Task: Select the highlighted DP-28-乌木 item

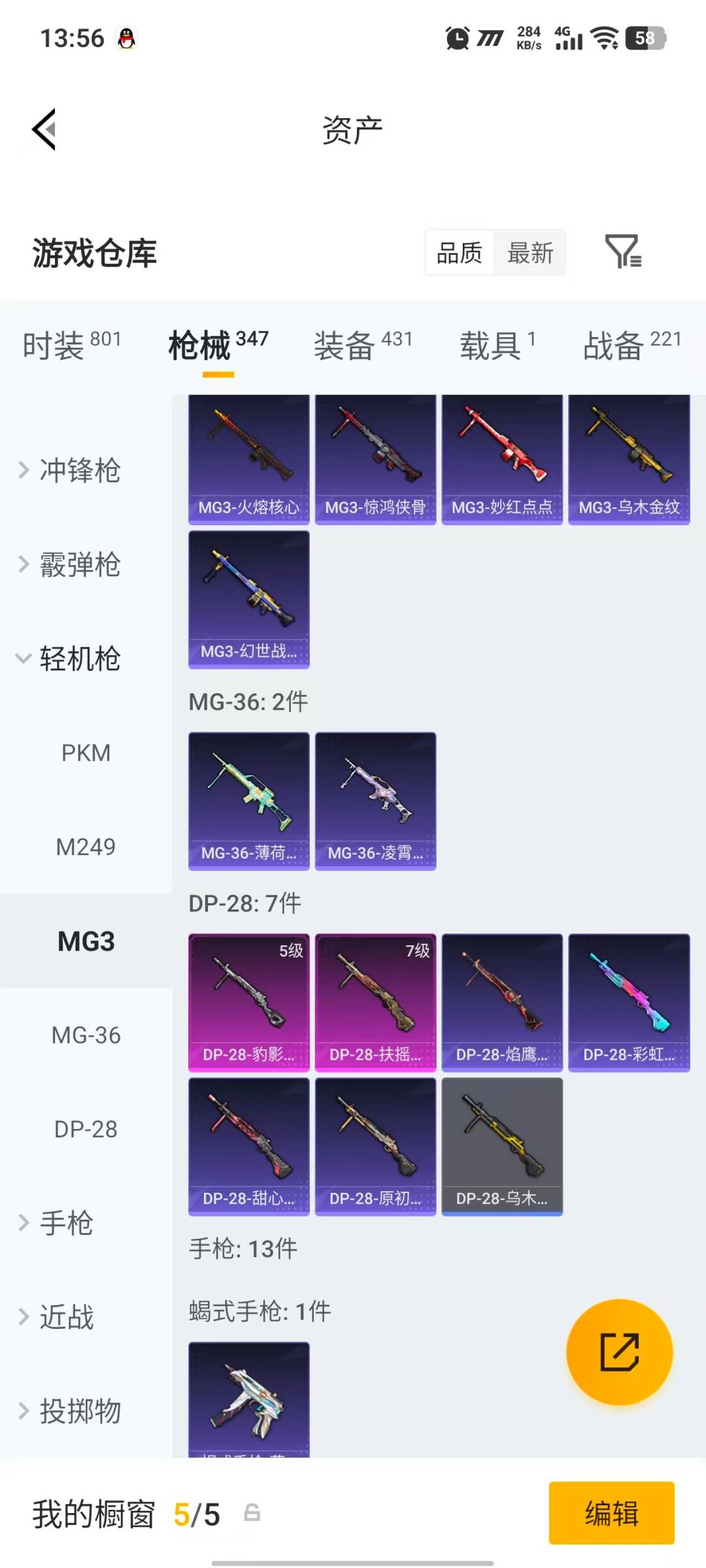Action: point(501,1147)
